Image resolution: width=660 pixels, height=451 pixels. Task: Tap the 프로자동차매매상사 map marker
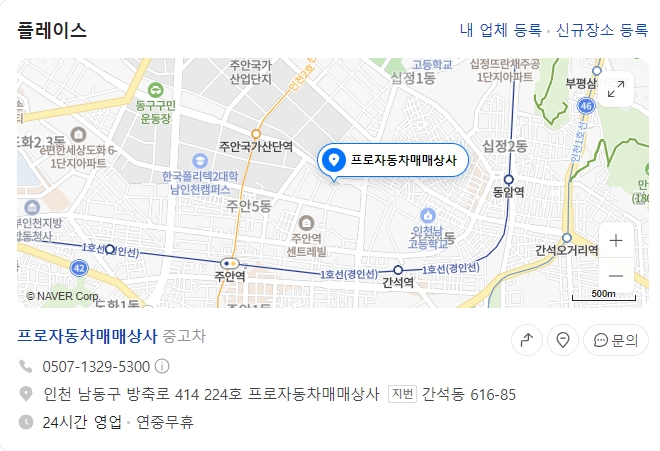(x=392, y=160)
